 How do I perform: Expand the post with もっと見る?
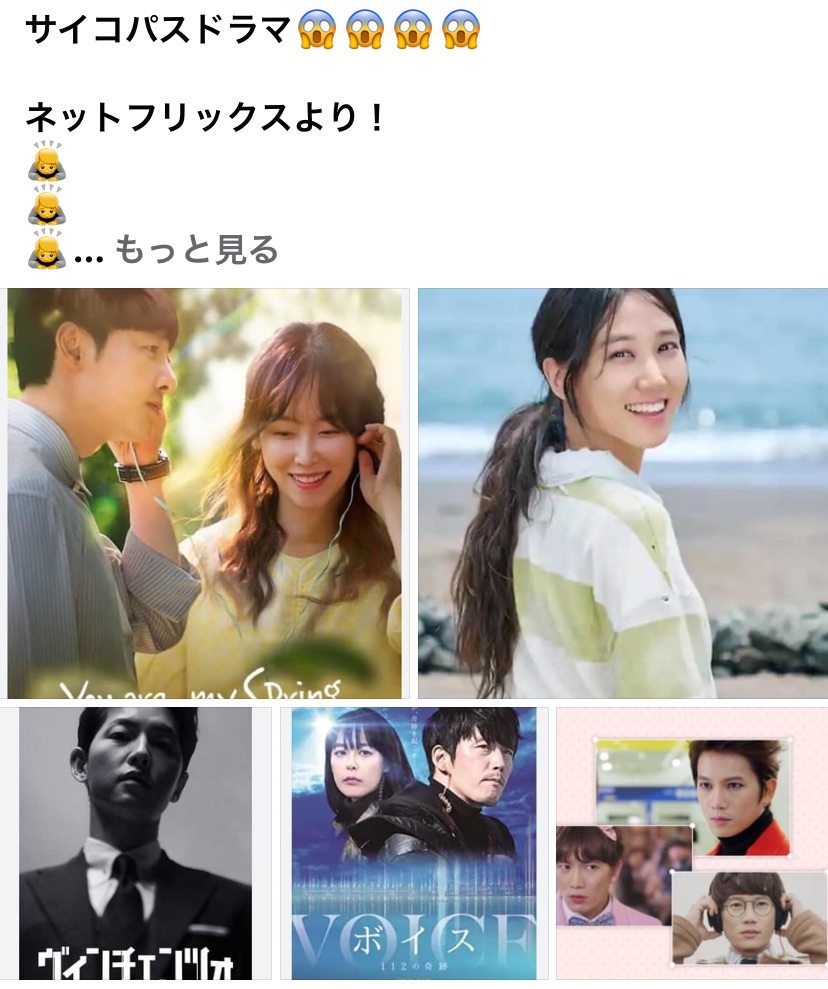click(x=196, y=250)
